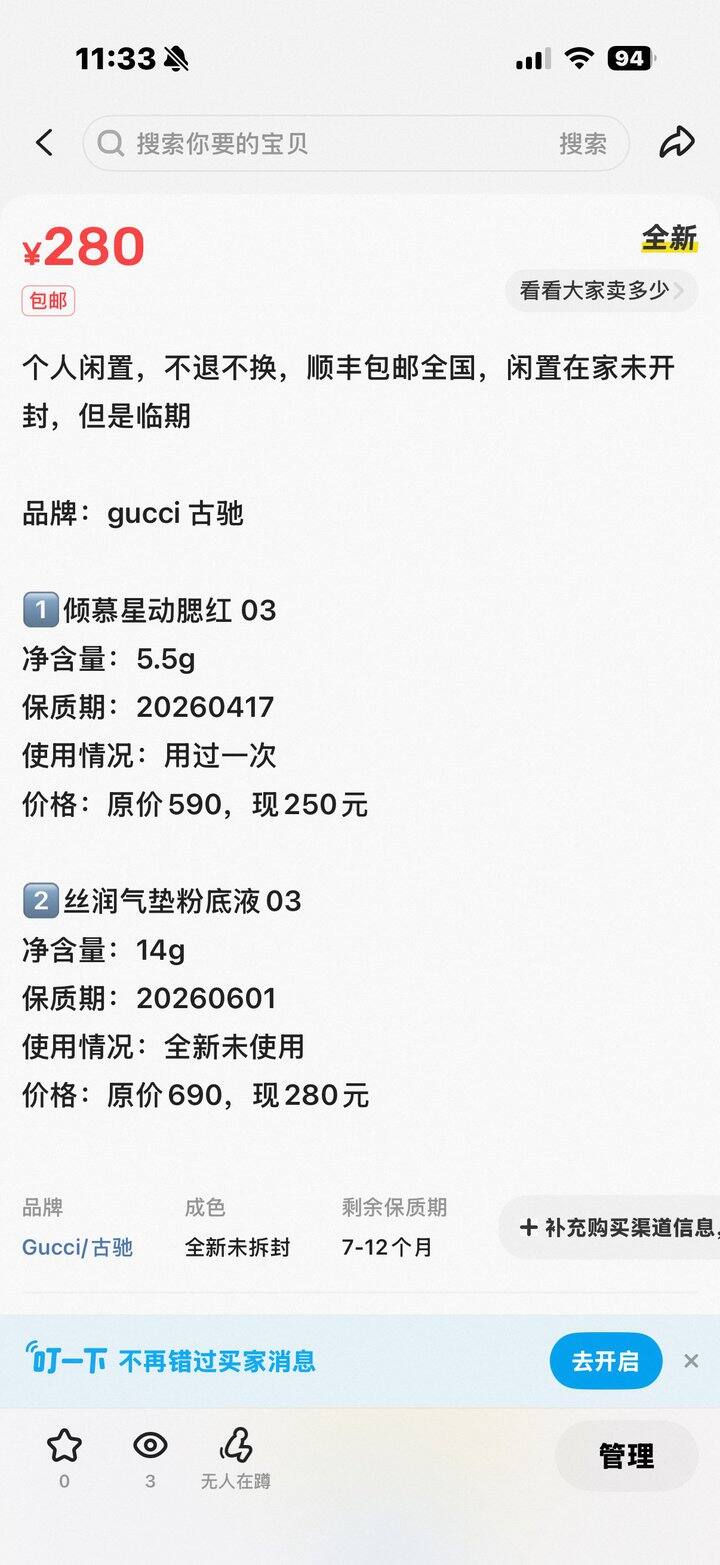720x1565 pixels.
Task: Tap the star favorites icon
Action: (64, 1446)
